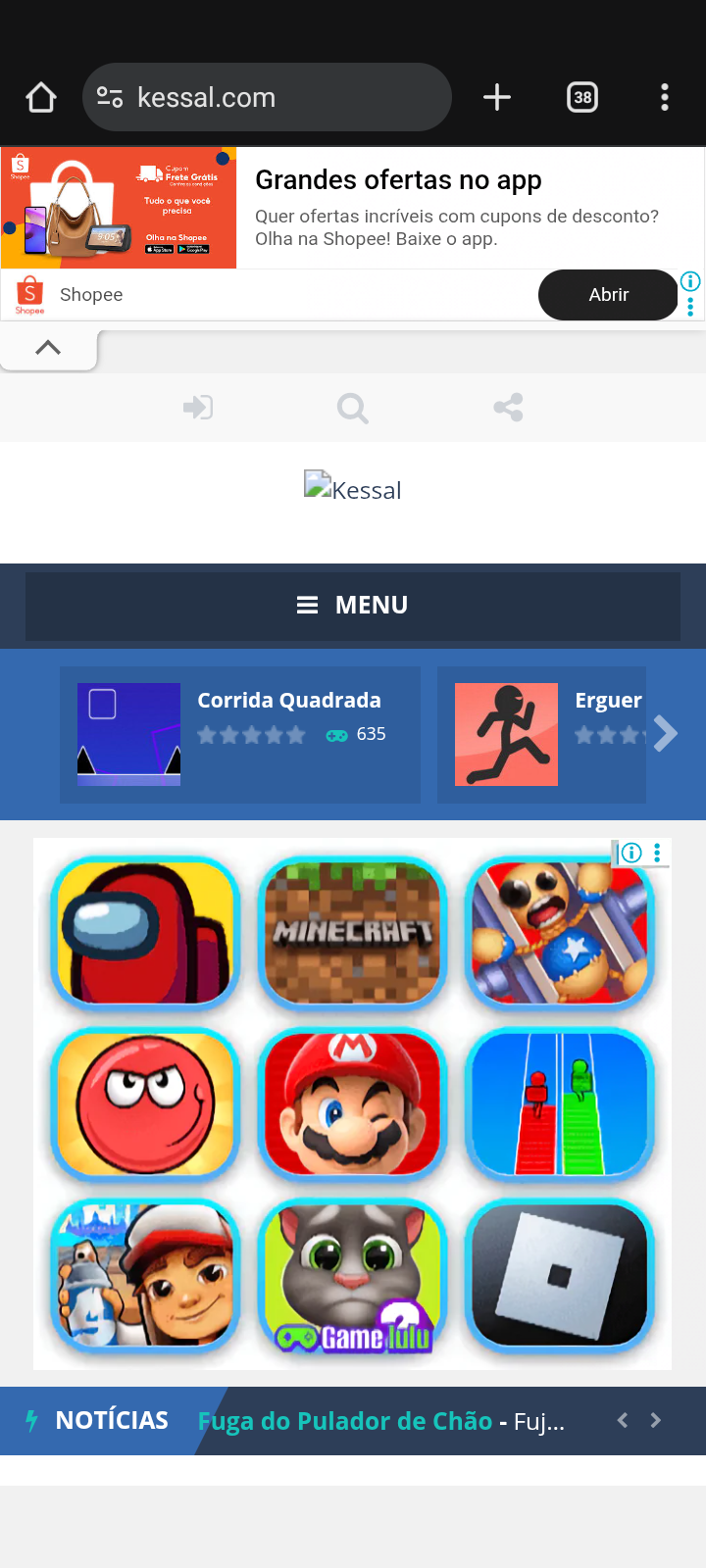Tap the share icon
This screenshot has height=1568, width=706.
tap(508, 408)
